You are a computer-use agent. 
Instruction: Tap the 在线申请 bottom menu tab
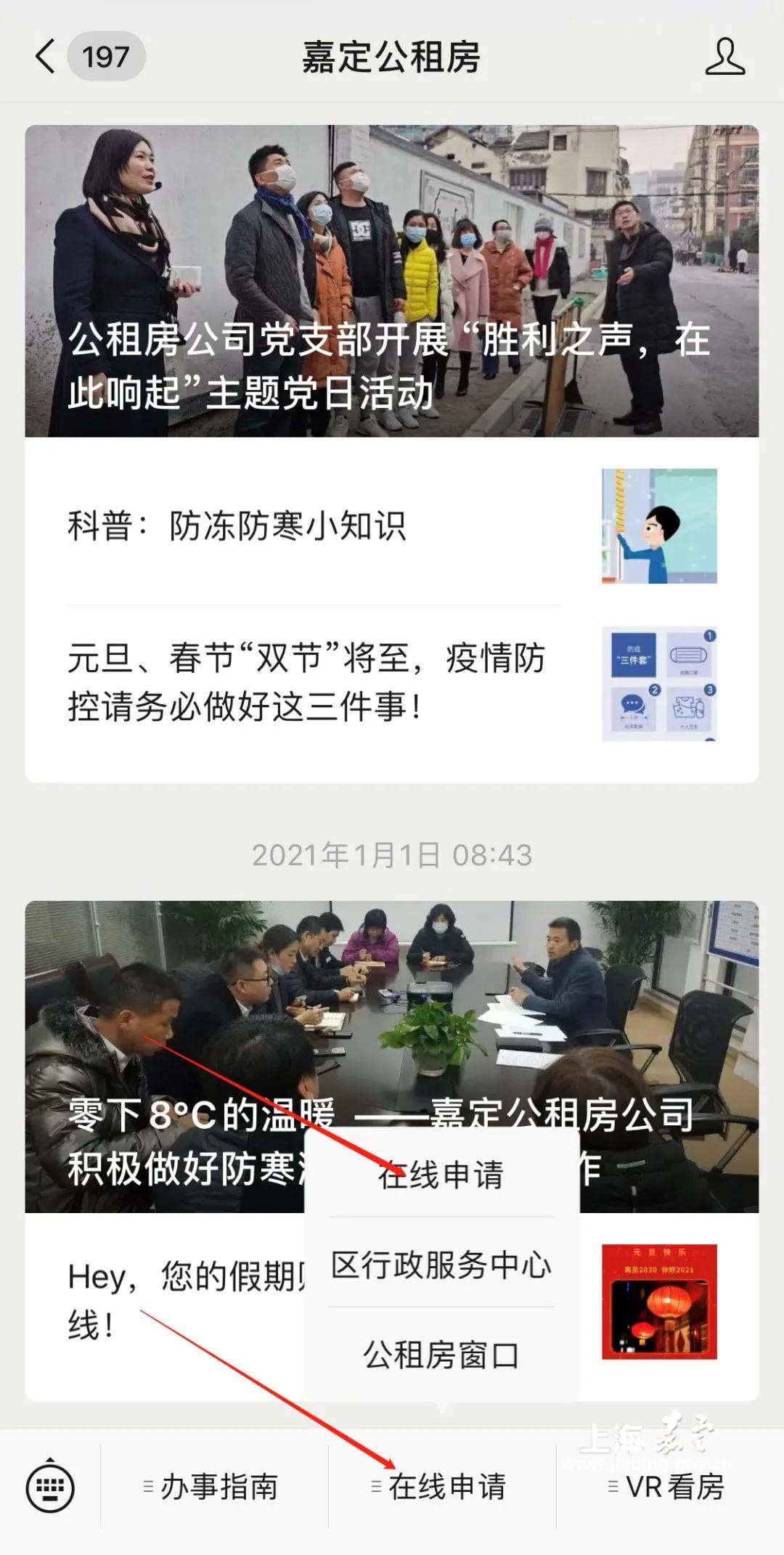coord(441,1487)
